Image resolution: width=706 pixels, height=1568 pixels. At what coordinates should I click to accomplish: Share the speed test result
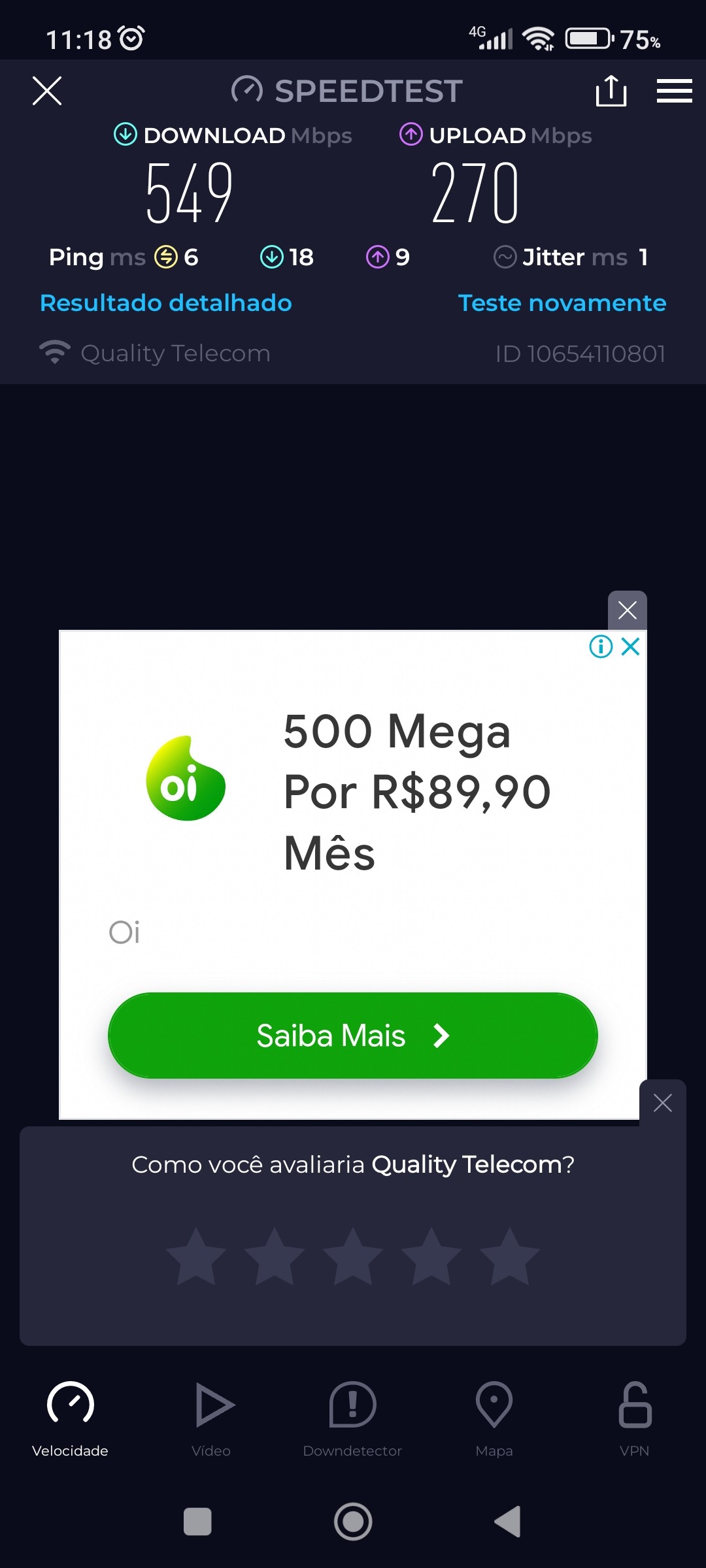(x=611, y=91)
